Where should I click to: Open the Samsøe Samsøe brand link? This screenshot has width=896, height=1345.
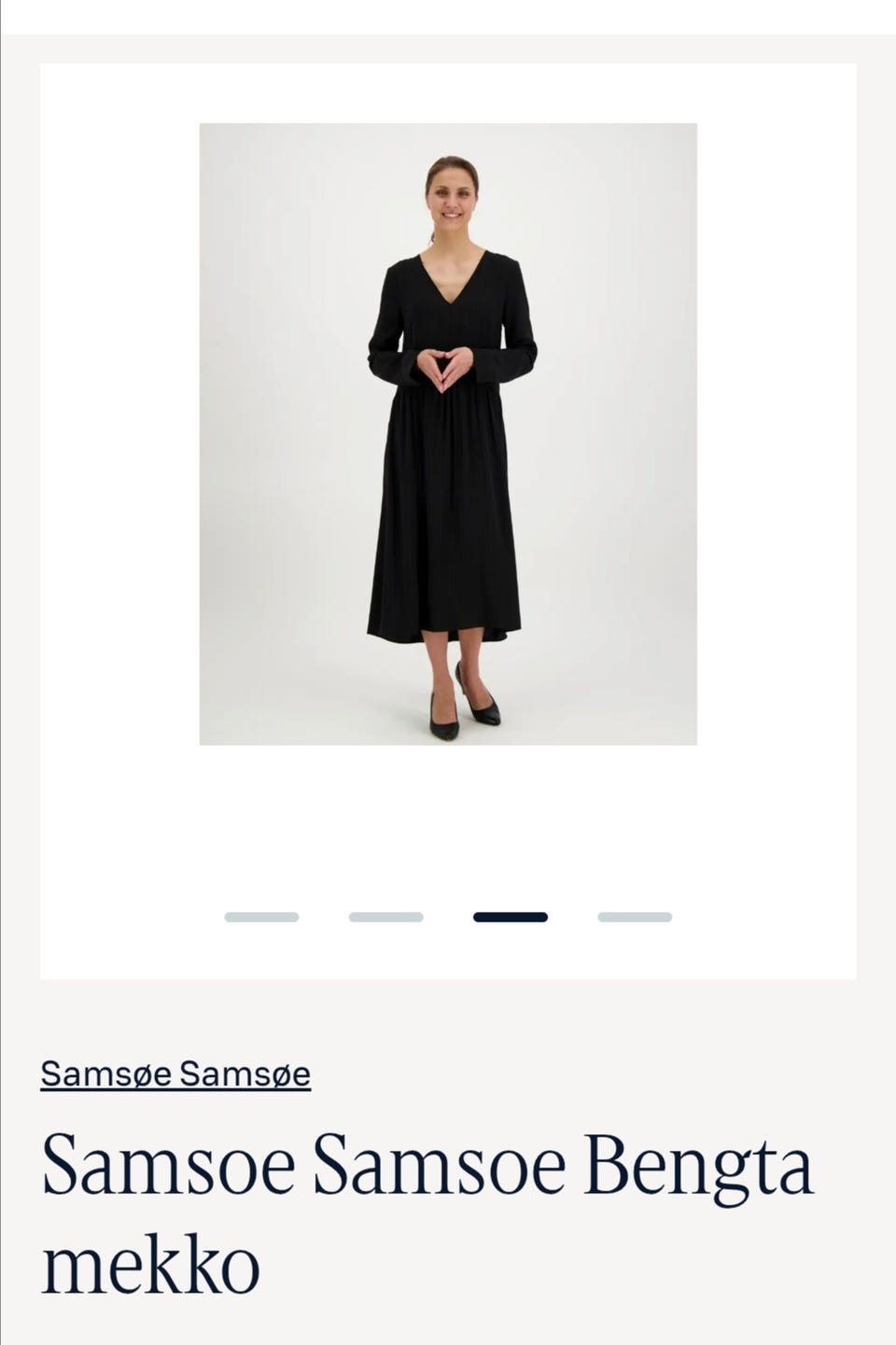pos(175,1074)
